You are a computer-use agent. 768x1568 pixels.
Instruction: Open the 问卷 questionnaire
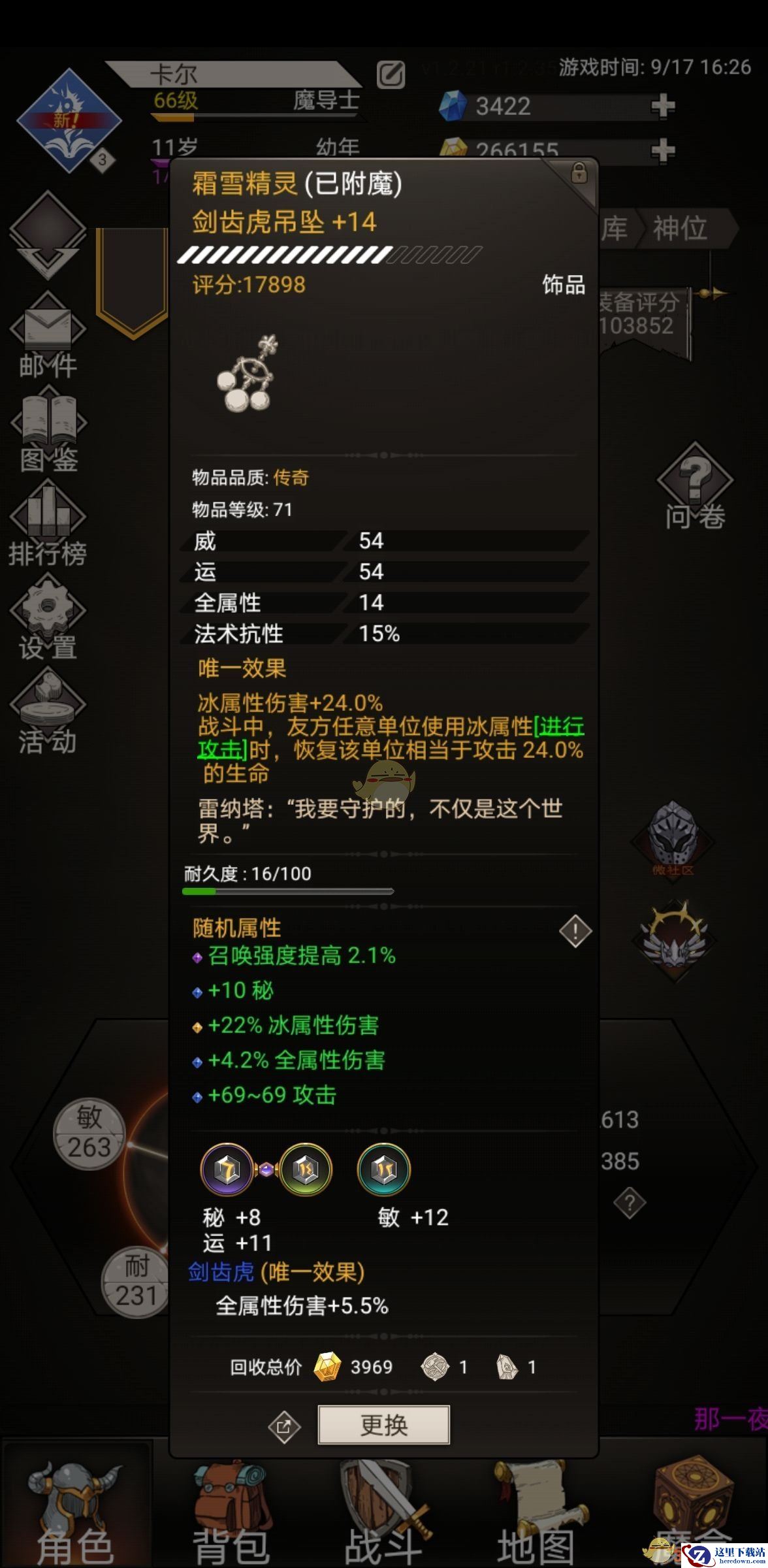[694, 487]
